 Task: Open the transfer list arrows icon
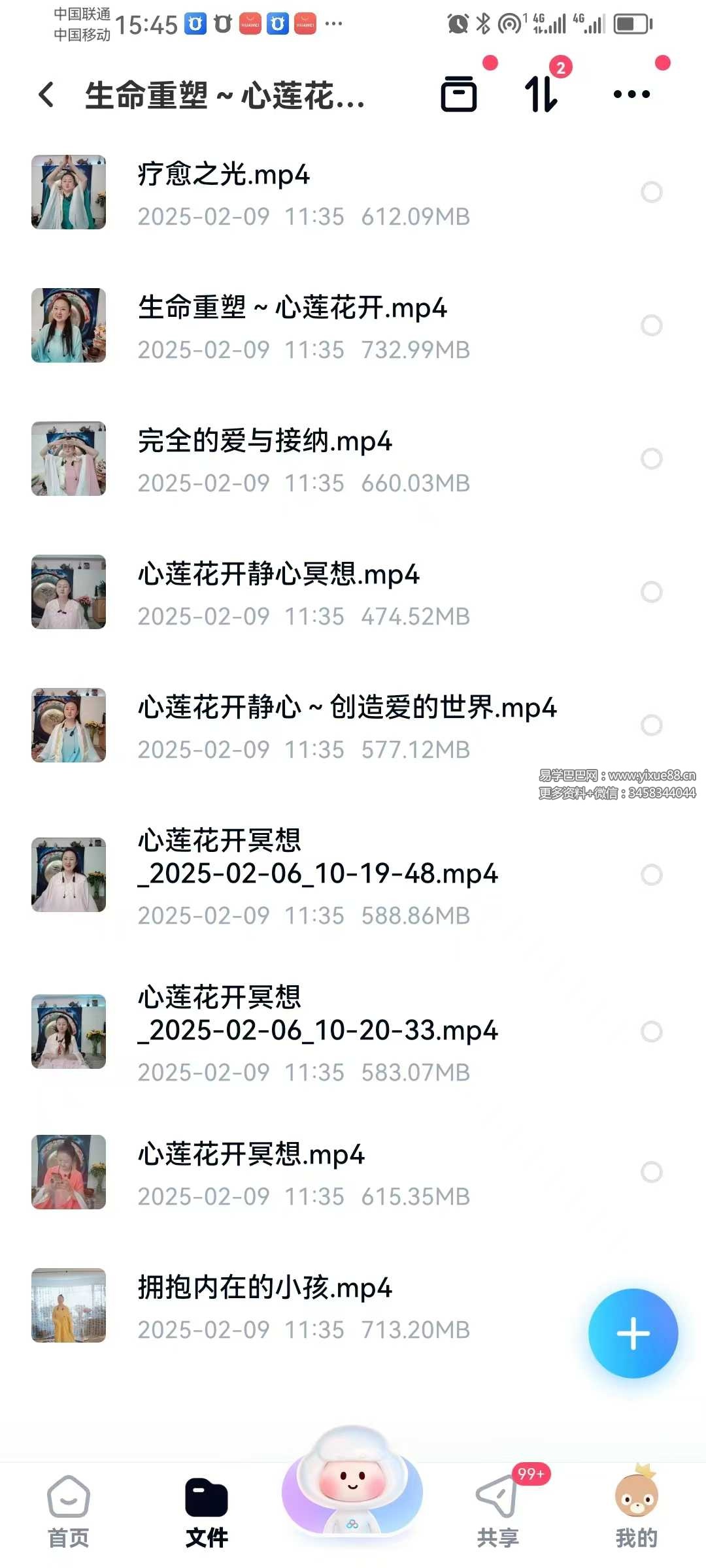pos(541,95)
